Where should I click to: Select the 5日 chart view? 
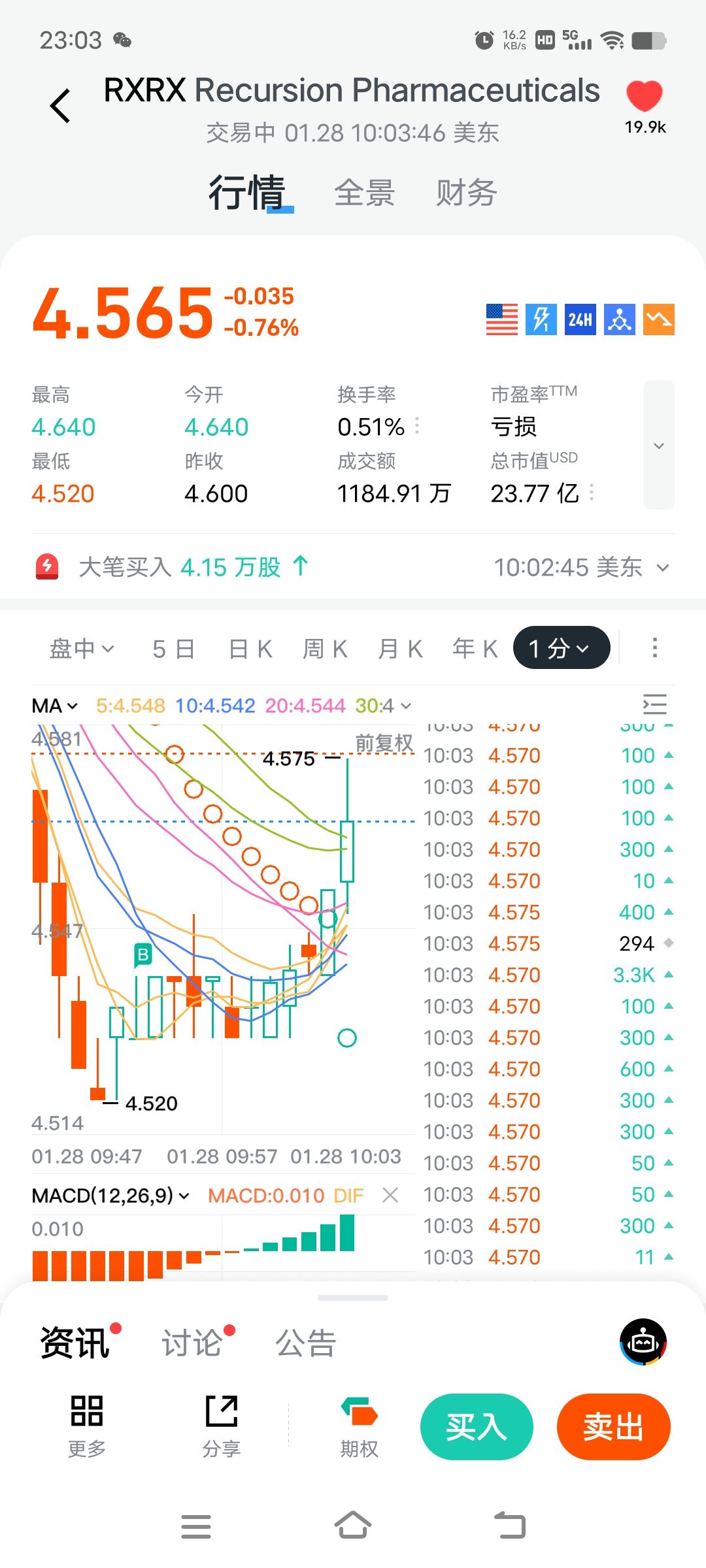click(x=173, y=649)
